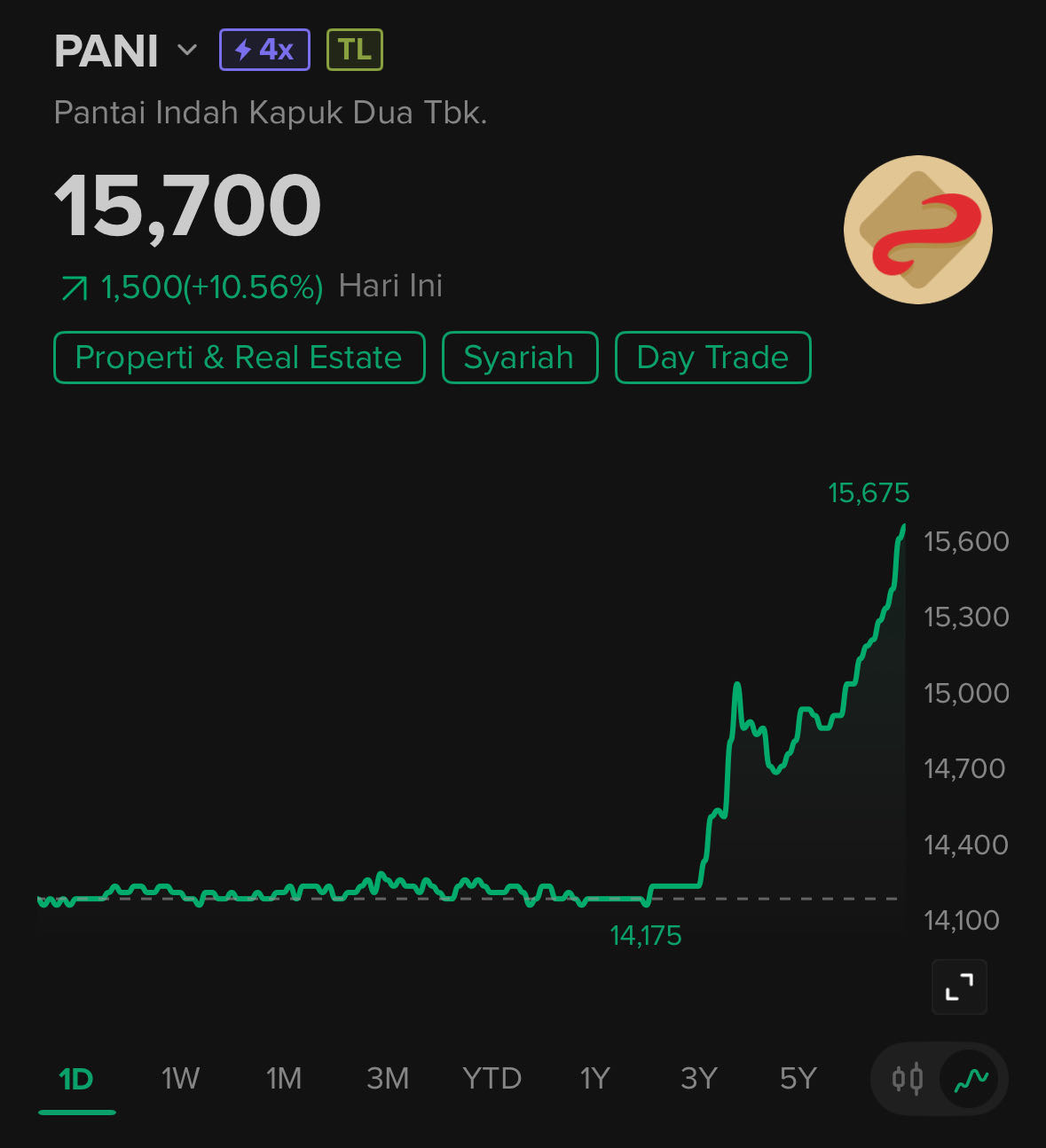Image resolution: width=1046 pixels, height=1148 pixels.
Task: View the 1Y chart range
Action: [594, 1079]
